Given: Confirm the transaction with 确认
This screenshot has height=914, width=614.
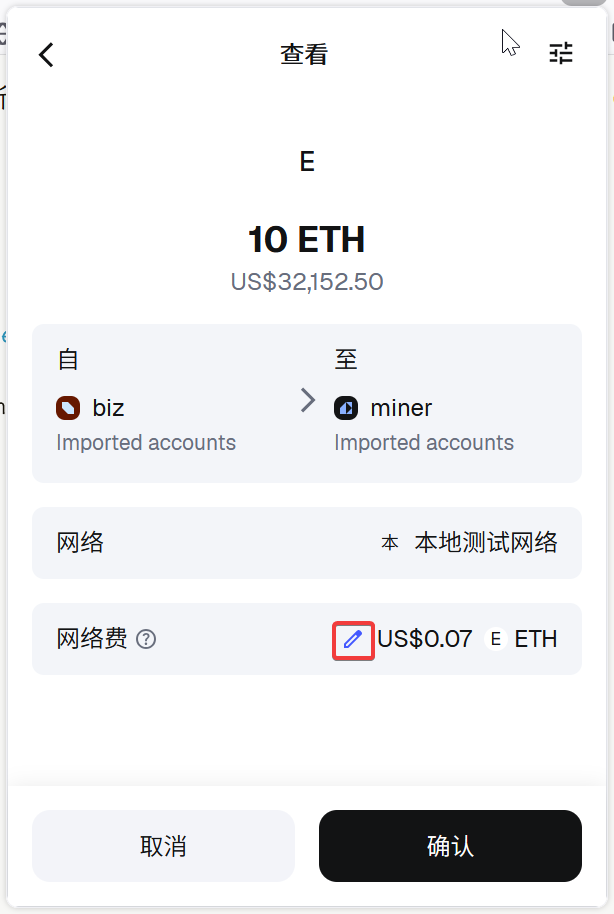Looking at the screenshot, I should [x=450, y=846].
